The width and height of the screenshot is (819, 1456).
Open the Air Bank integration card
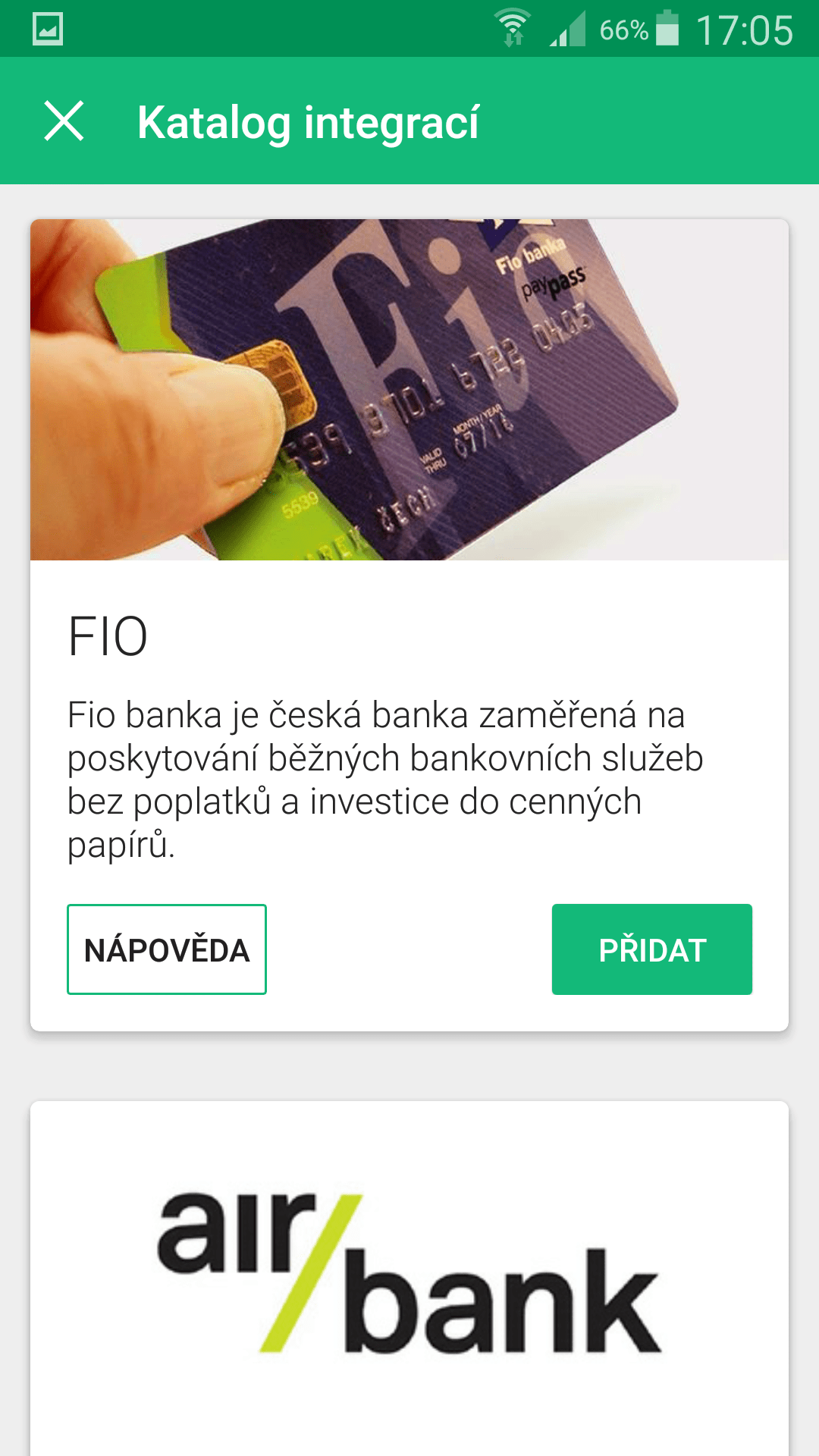click(x=409, y=1279)
